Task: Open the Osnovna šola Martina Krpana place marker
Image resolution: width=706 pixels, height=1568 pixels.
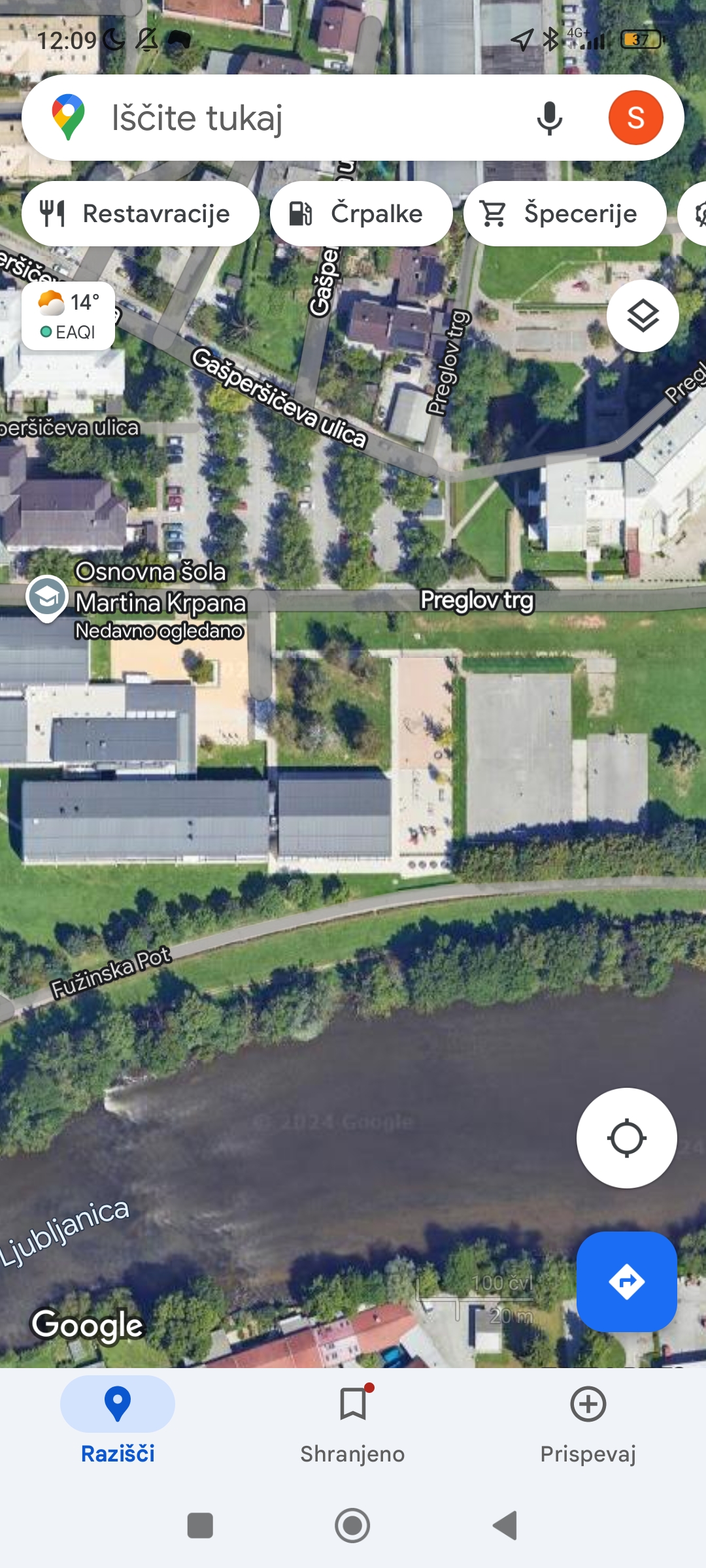Action: pyautogui.click(x=47, y=598)
